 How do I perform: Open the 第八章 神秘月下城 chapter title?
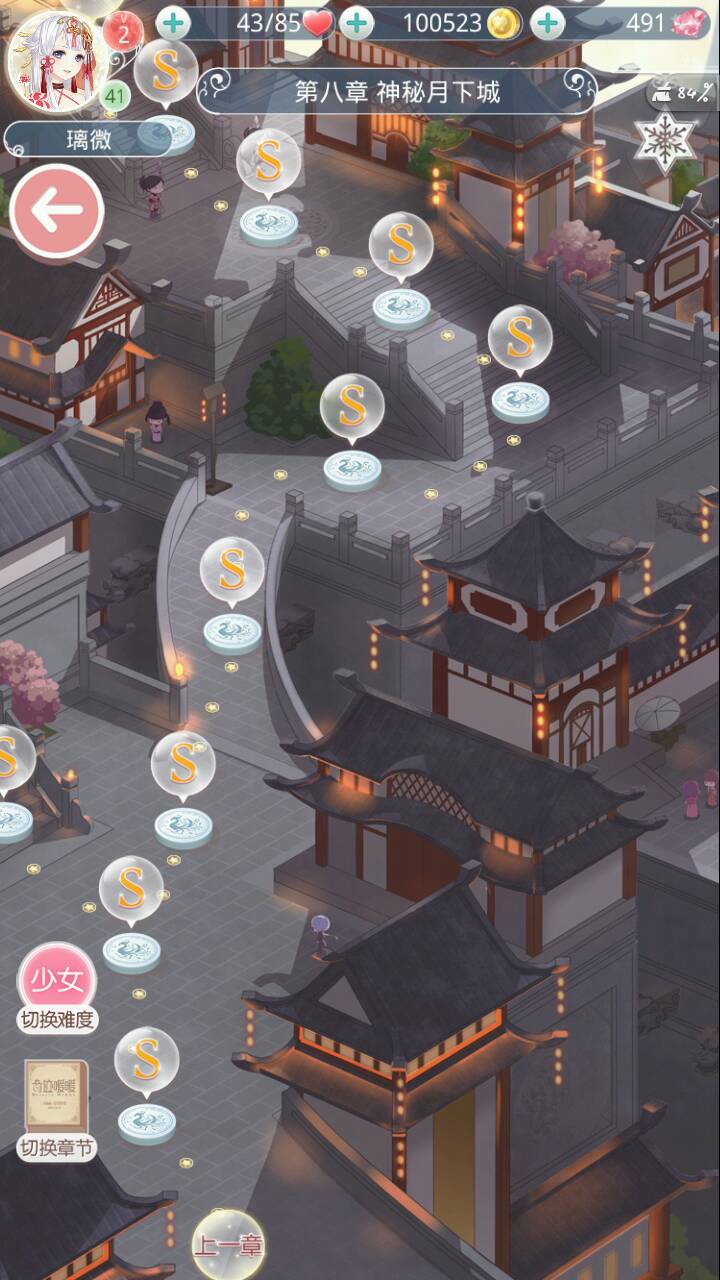[x=397, y=93]
